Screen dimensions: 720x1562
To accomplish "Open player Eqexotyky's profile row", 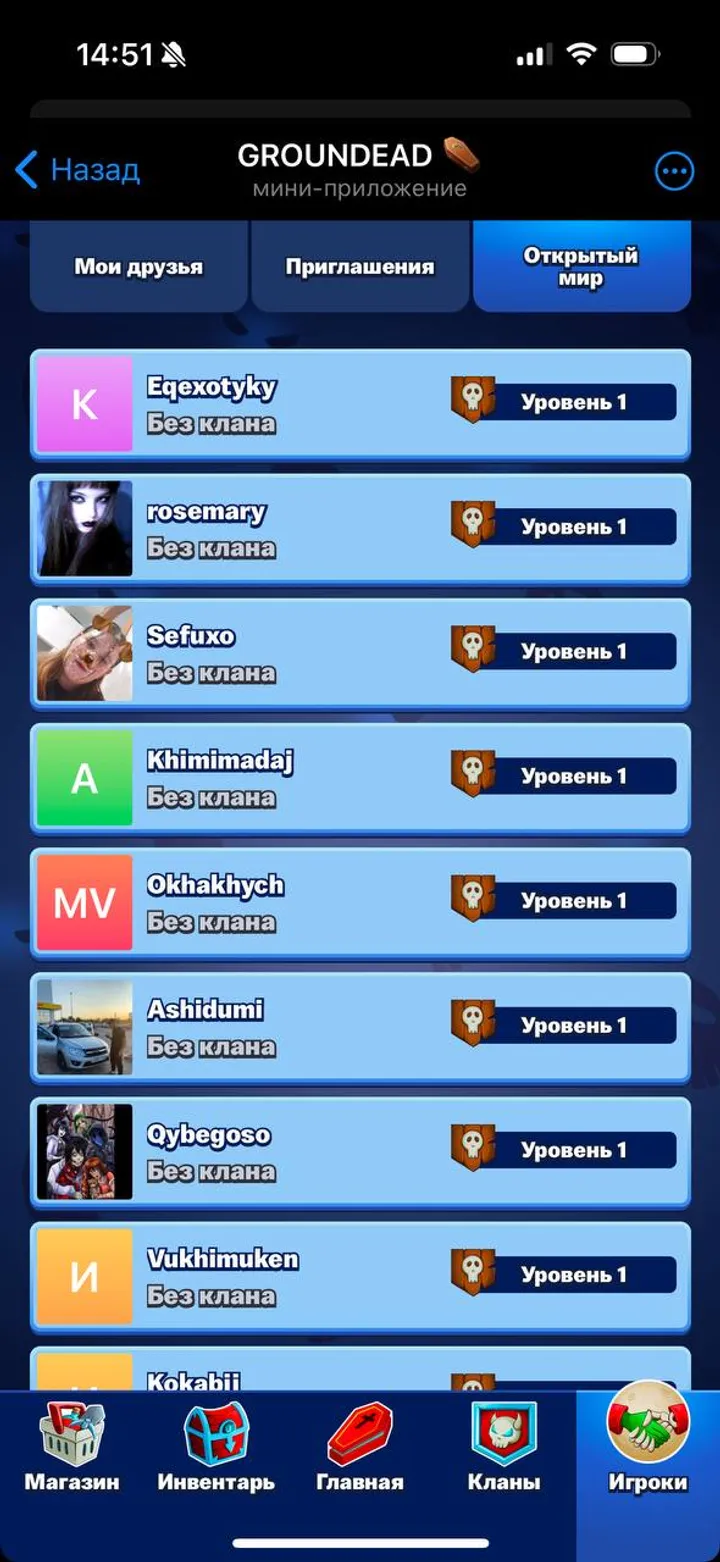I will pos(360,404).
